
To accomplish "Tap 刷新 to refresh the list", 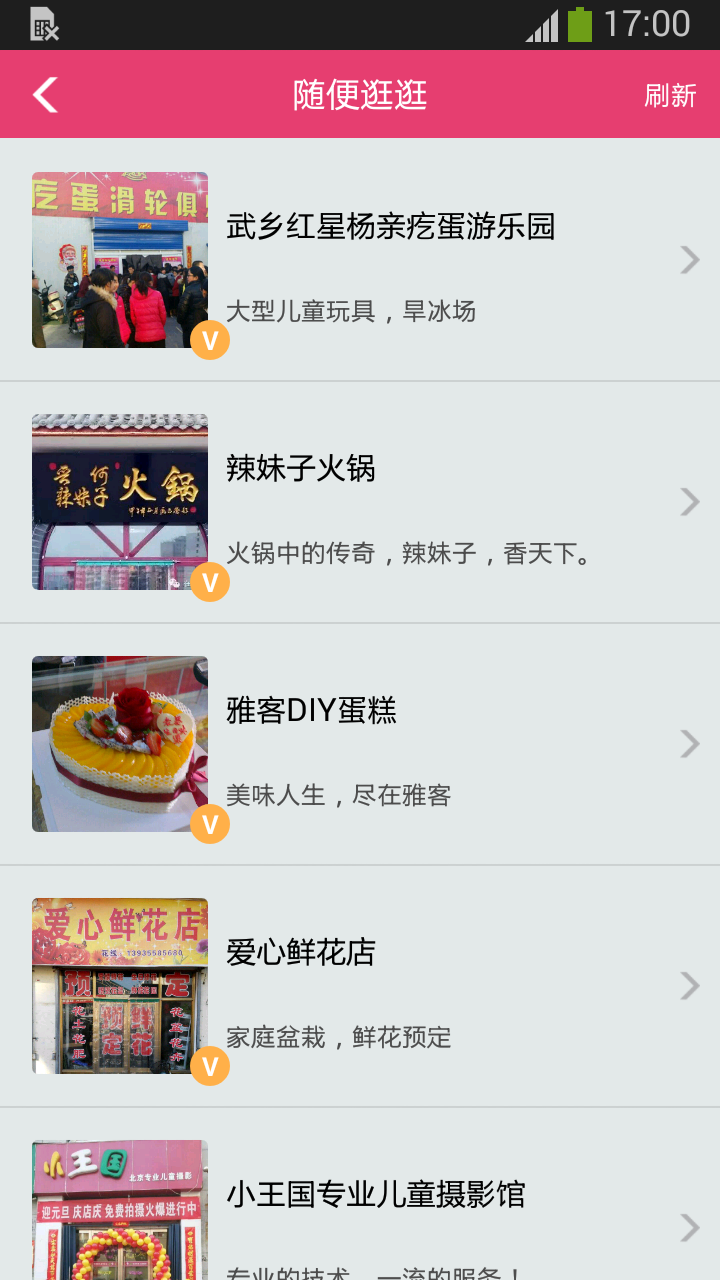I will pyautogui.click(x=670, y=95).
